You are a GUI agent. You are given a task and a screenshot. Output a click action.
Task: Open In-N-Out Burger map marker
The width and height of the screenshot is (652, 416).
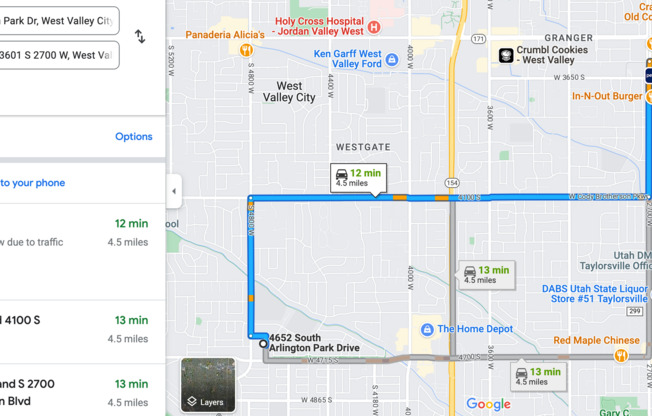point(607,96)
